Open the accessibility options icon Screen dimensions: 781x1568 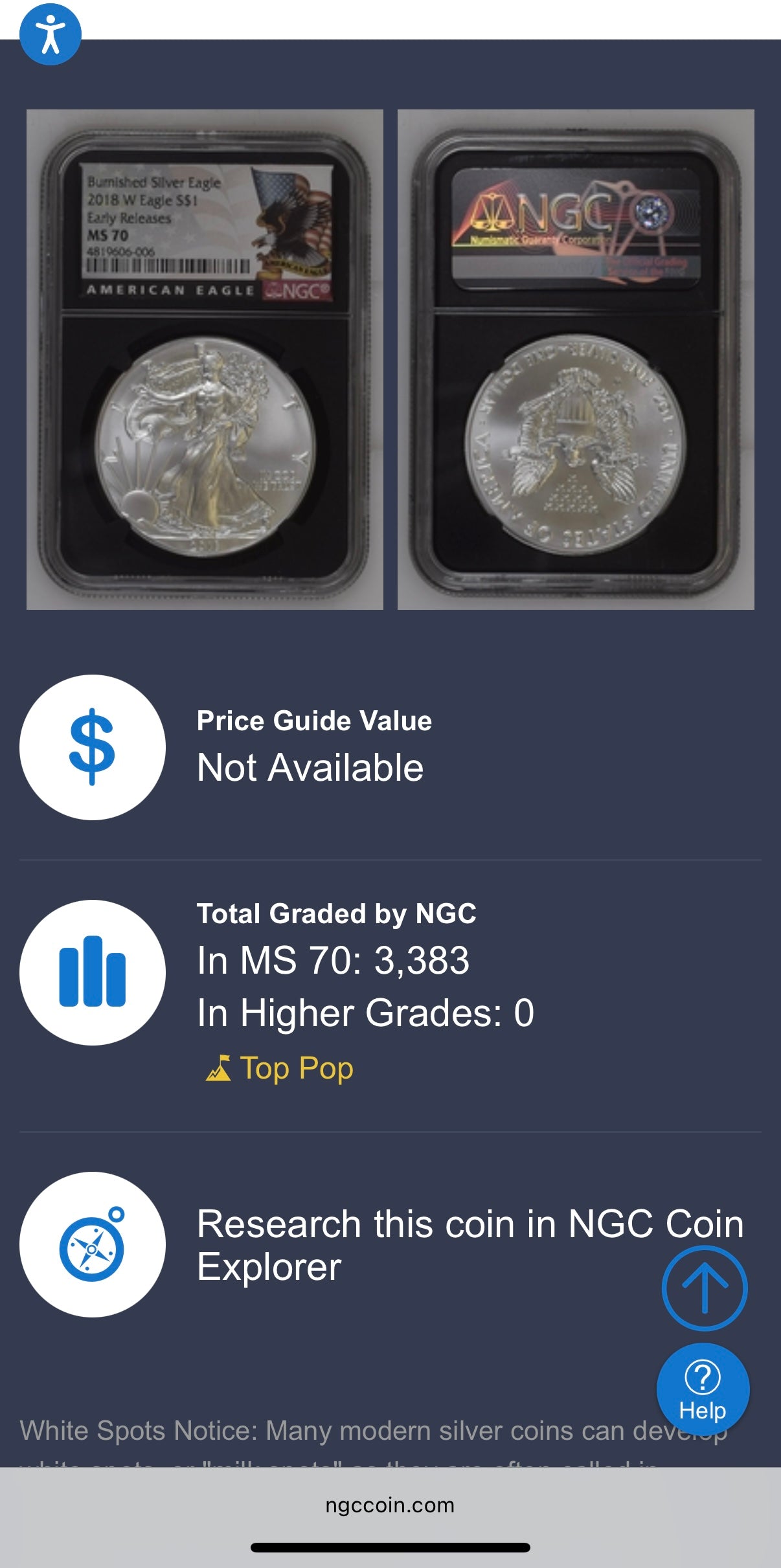51,34
